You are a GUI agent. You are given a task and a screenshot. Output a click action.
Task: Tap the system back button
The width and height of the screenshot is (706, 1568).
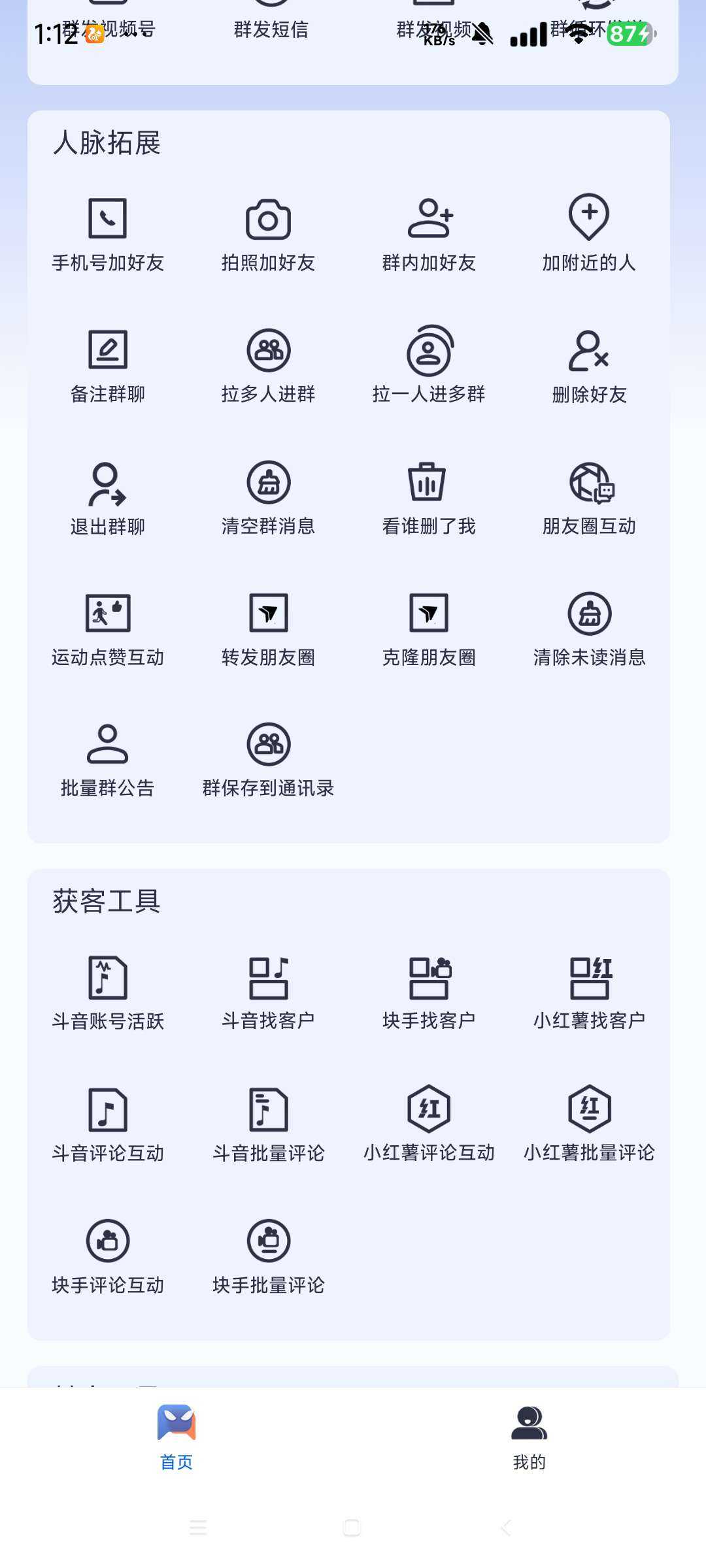pyautogui.click(x=505, y=1527)
